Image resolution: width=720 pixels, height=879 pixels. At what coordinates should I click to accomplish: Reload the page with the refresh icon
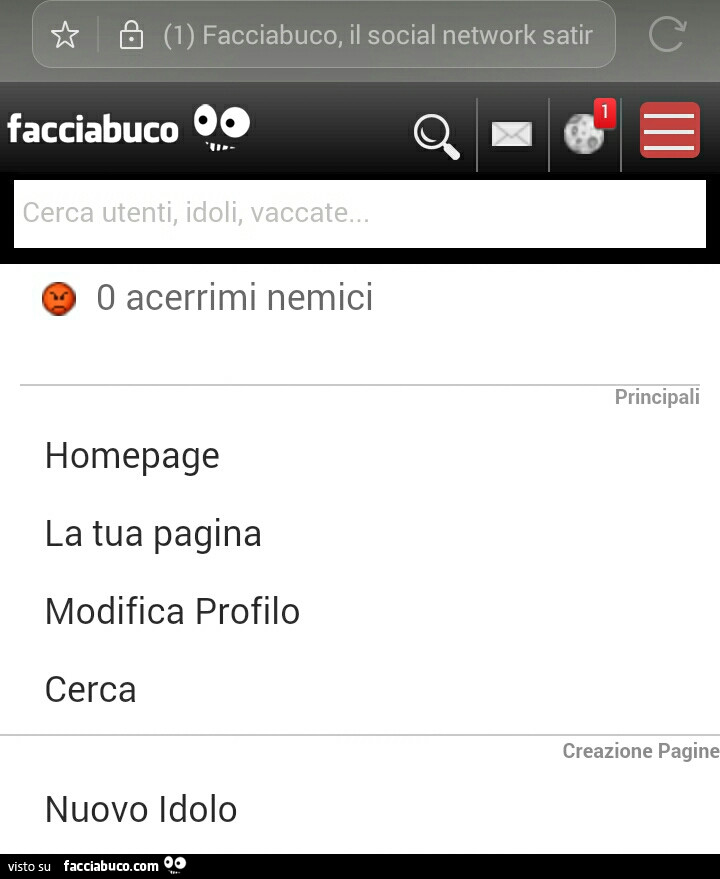666,34
